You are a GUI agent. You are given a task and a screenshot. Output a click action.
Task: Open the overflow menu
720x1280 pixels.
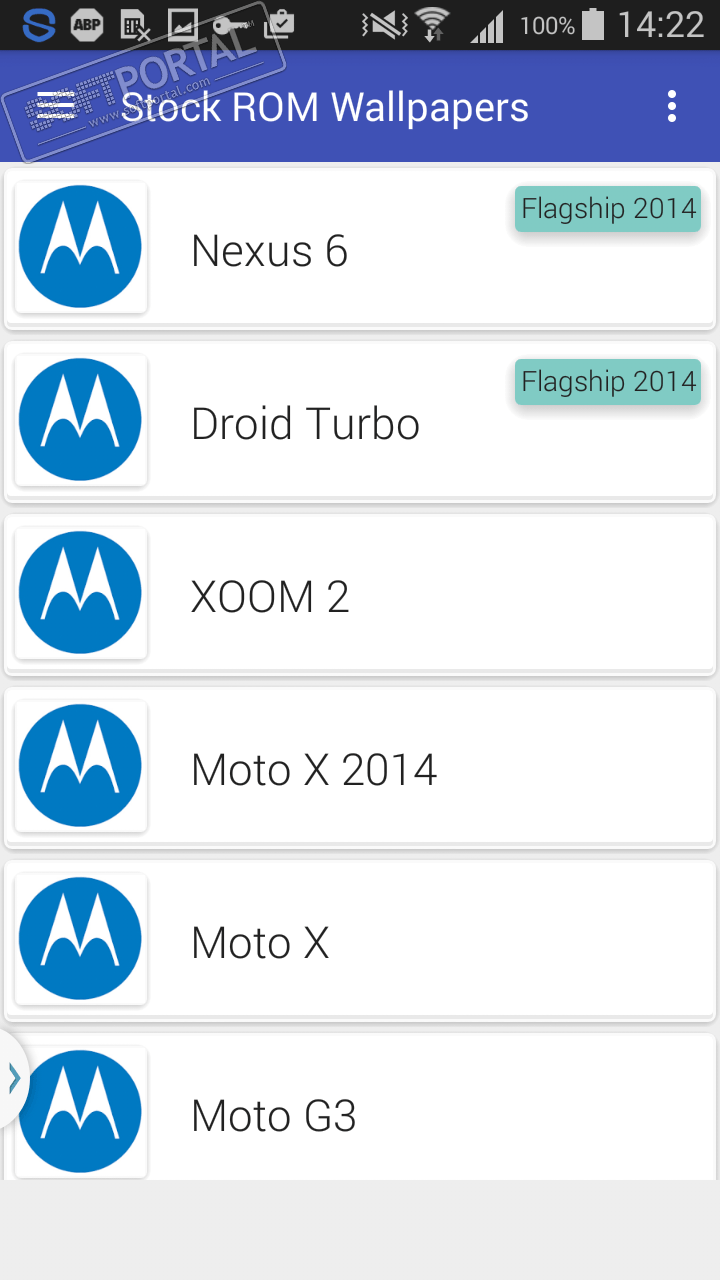pyautogui.click(x=672, y=106)
